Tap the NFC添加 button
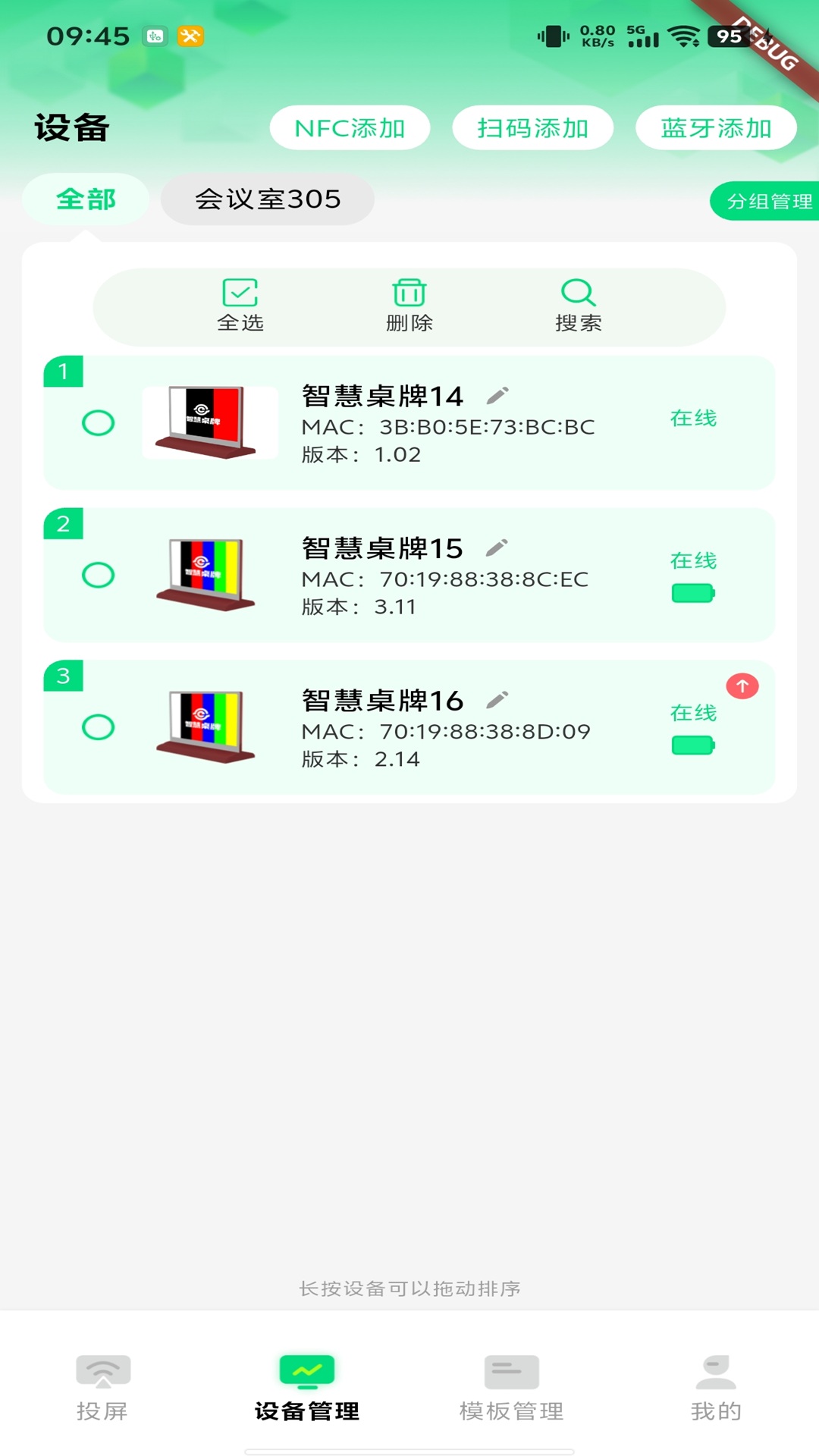Image resolution: width=819 pixels, height=1456 pixels. coord(350,128)
